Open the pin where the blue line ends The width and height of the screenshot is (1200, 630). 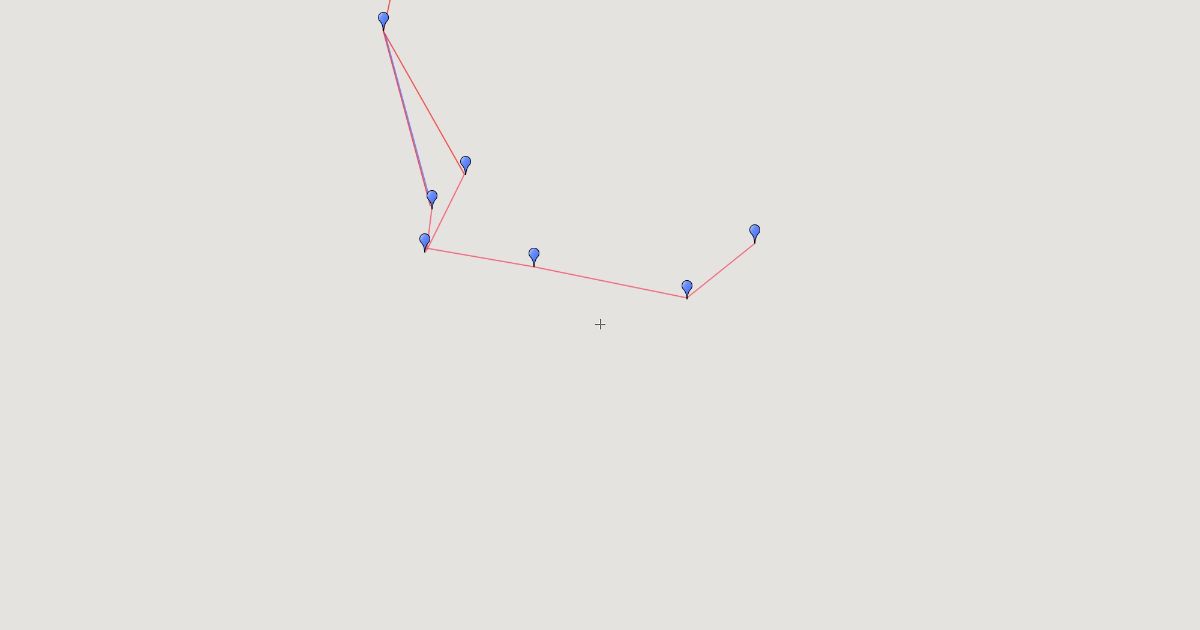coord(432,198)
